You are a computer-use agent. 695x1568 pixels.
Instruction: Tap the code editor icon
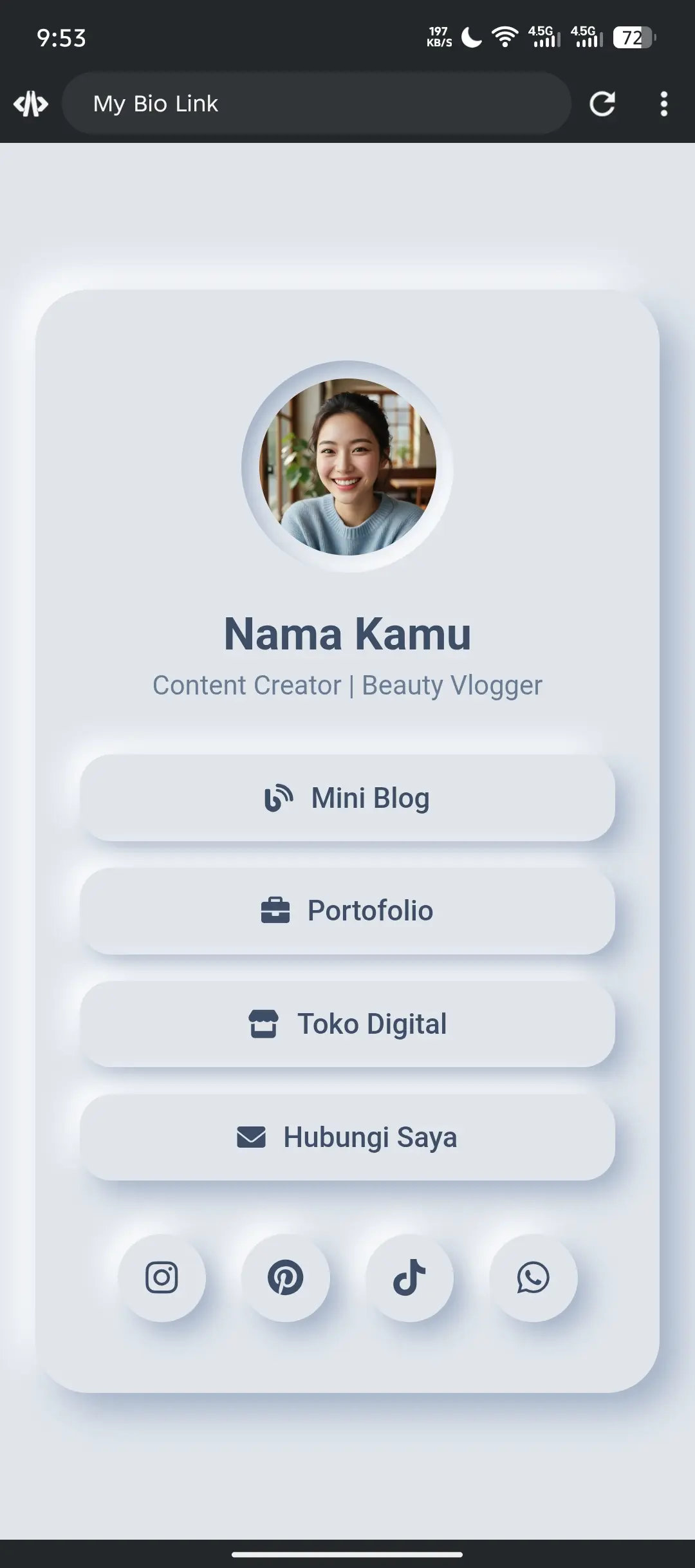point(31,104)
